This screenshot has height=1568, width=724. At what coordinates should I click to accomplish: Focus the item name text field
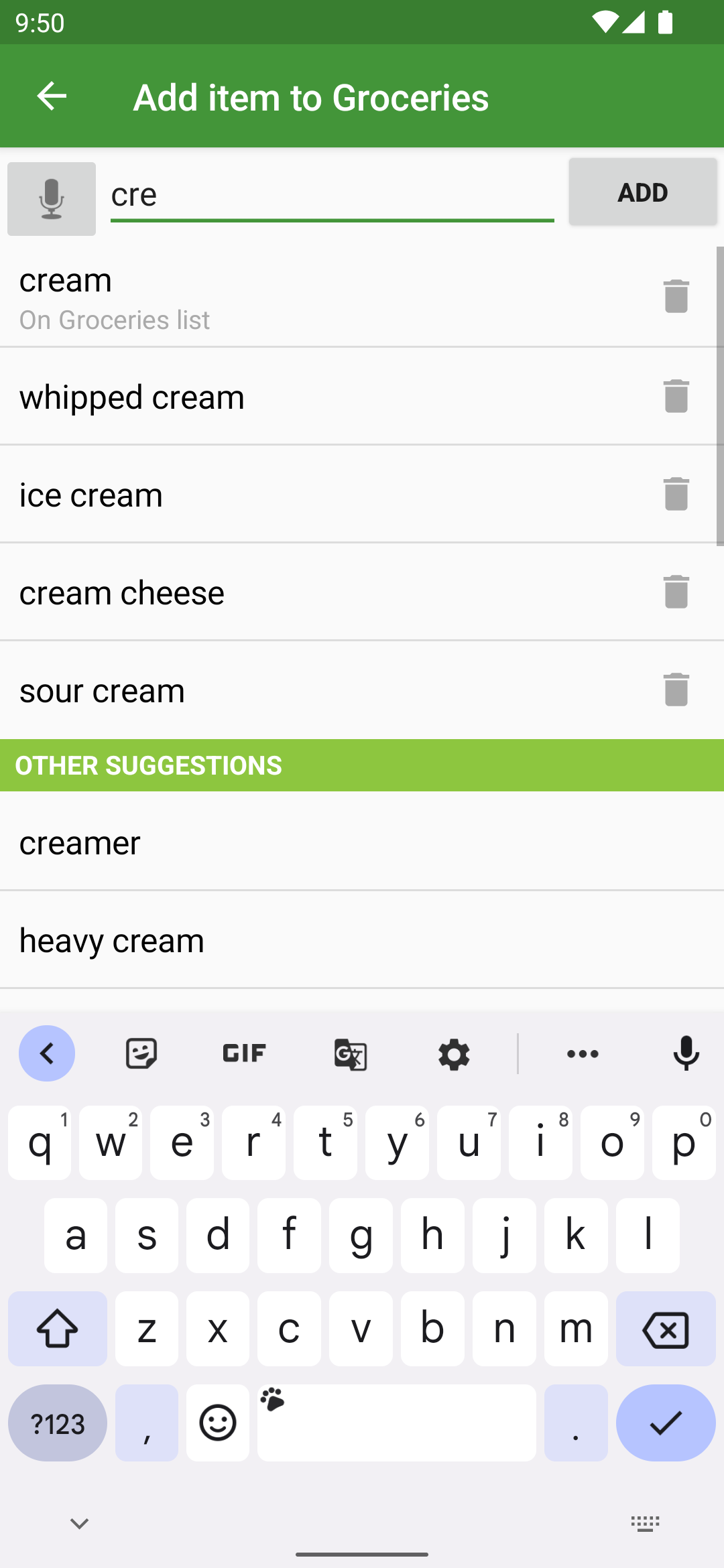point(332,195)
